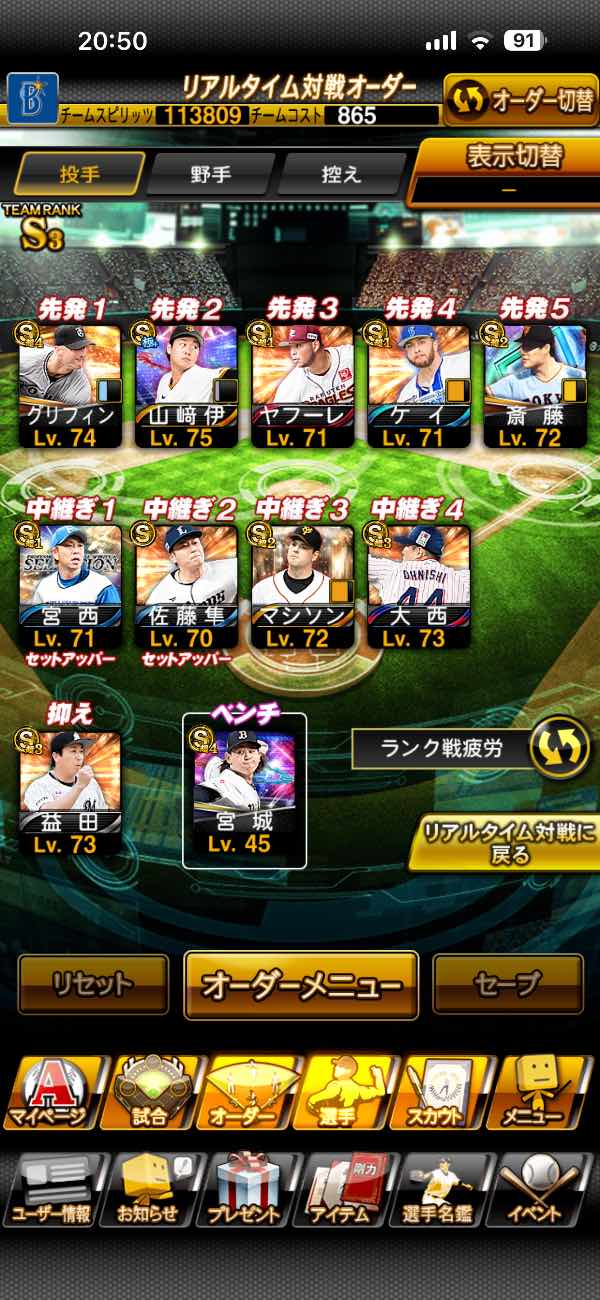Tap the リセット button
This screenshot has height=1300, width=600.
point(93,985)
